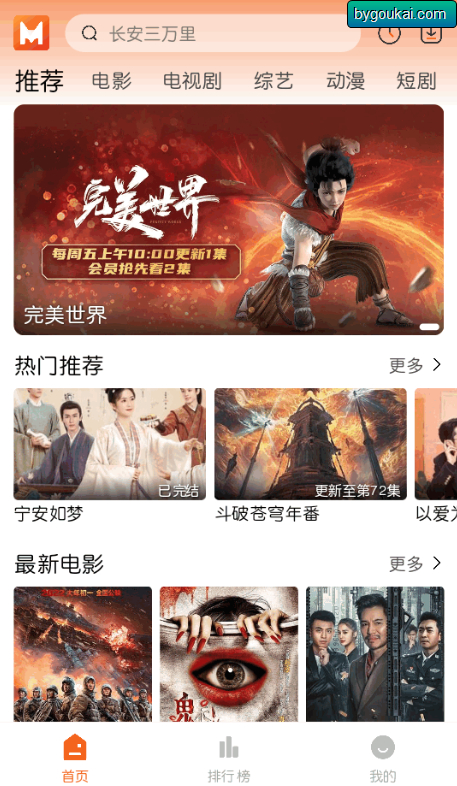Open the 宁安如梦 series card
Viewport: 457px width, 786px height.
coord(109,456)
